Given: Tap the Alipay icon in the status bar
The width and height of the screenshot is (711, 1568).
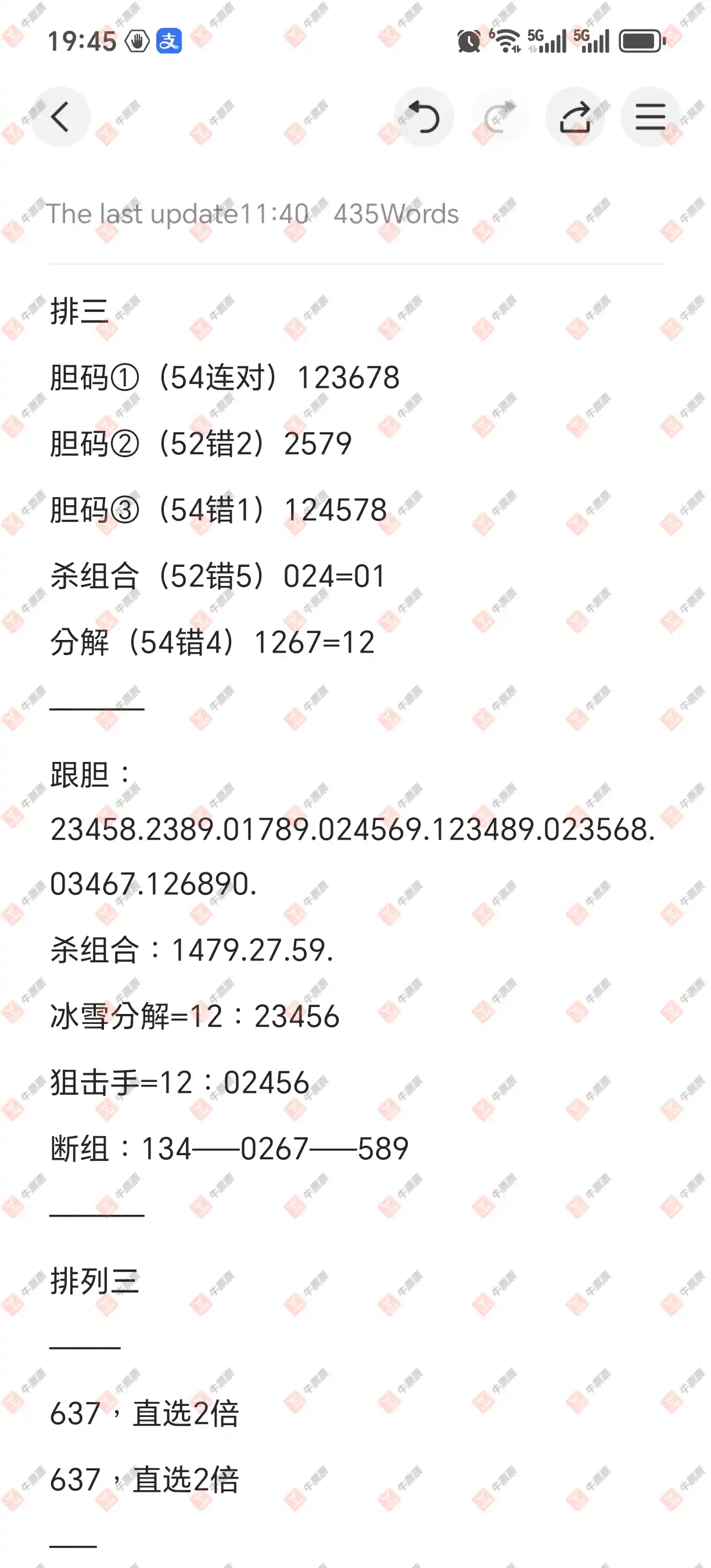Looking at the screenshot, I should pos(168,40).
